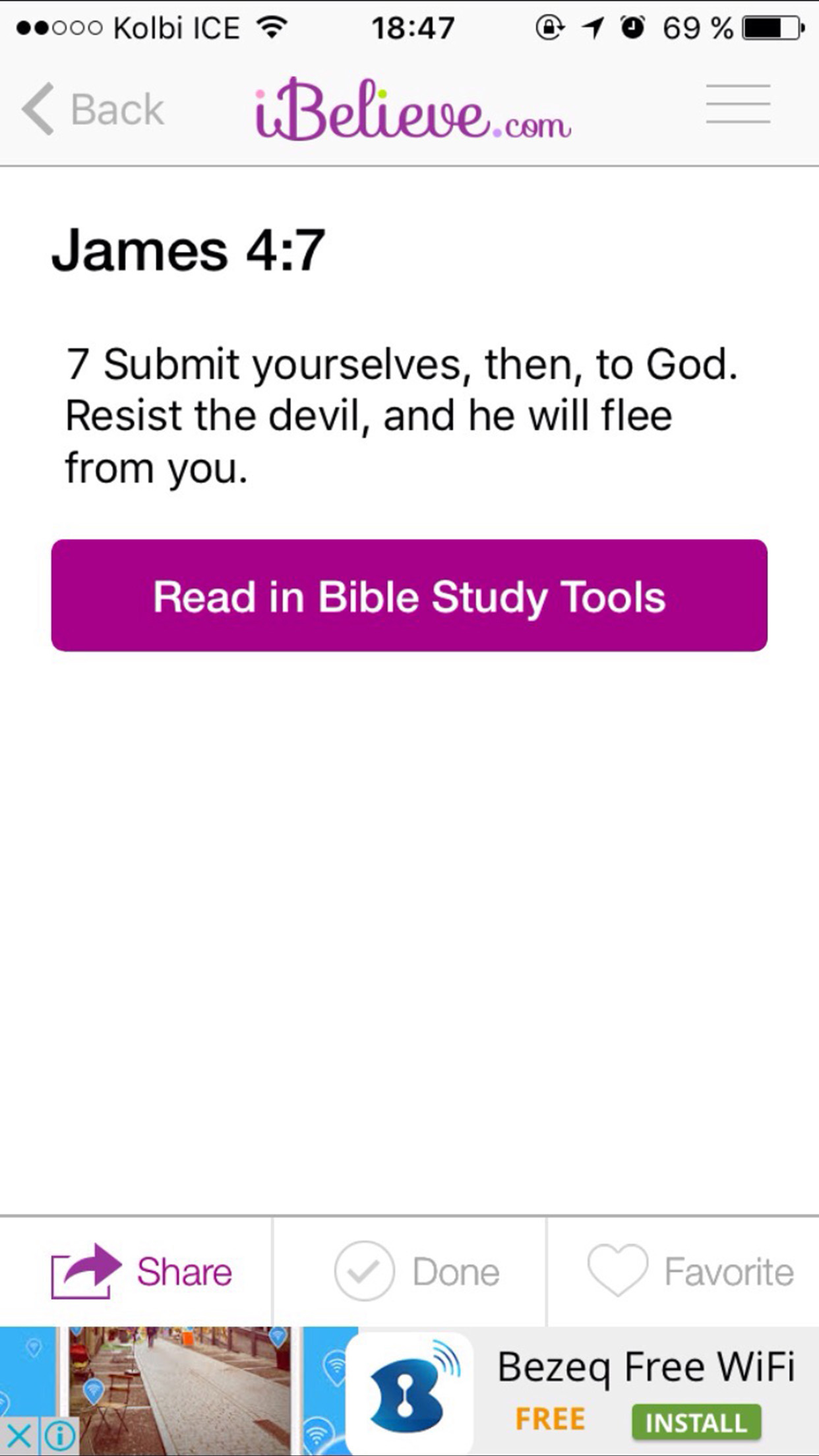Open the hamburger menu

(x=738, y=104)
